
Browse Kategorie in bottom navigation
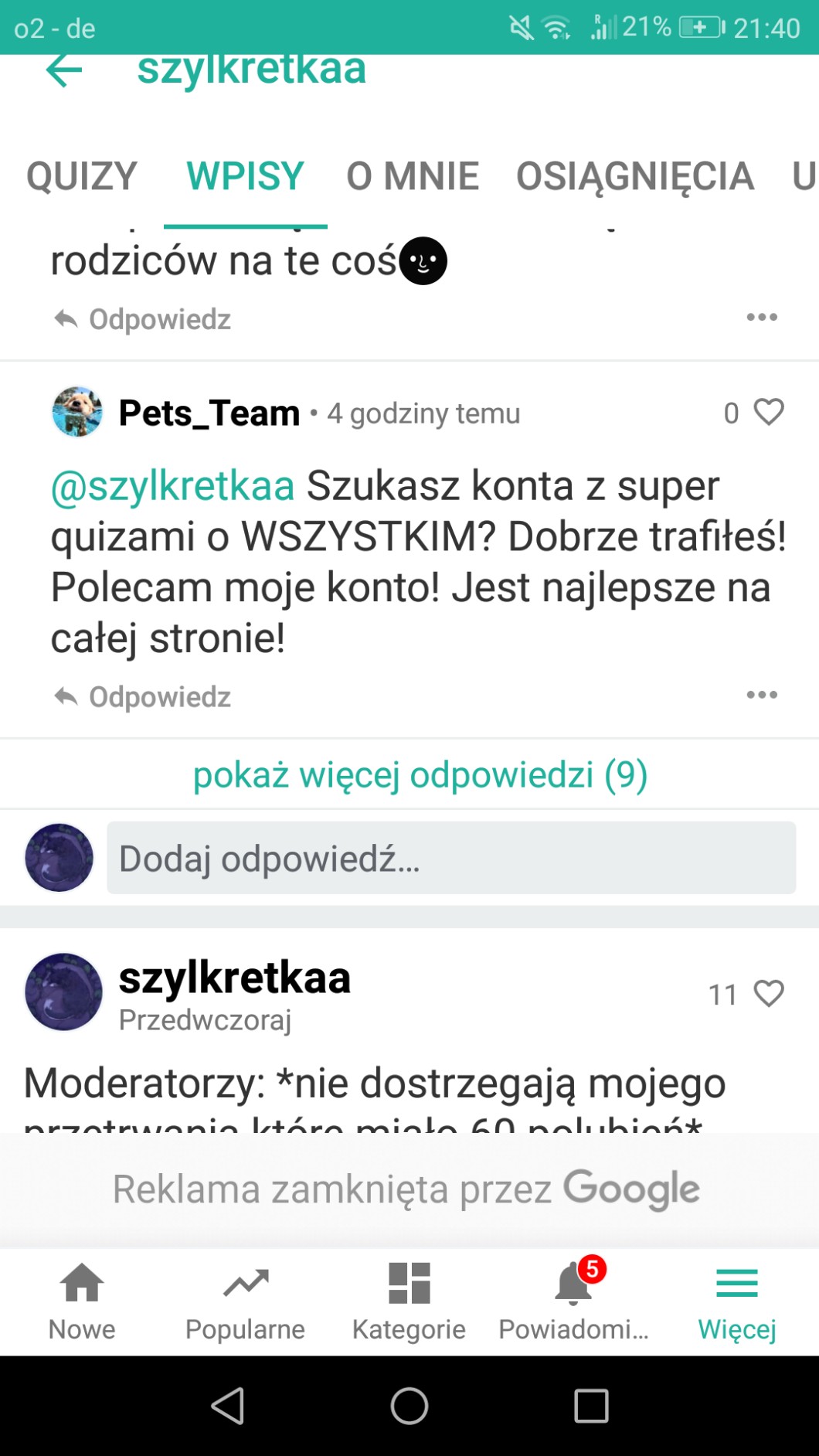click(x=409, y=1301)
